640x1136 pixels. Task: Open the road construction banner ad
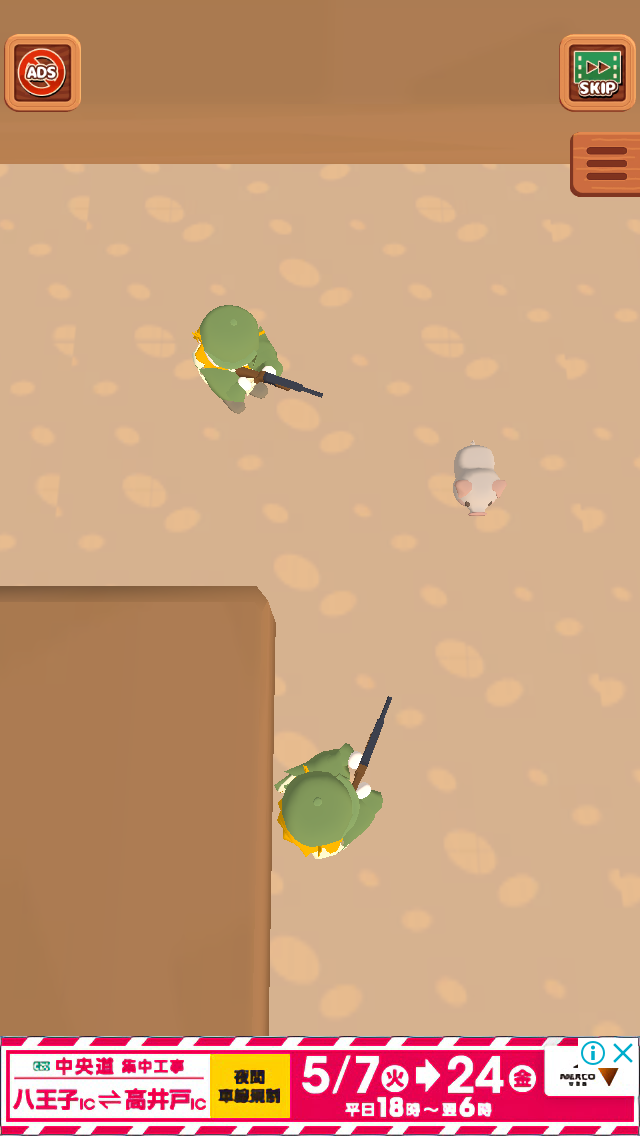[320, 1086]
